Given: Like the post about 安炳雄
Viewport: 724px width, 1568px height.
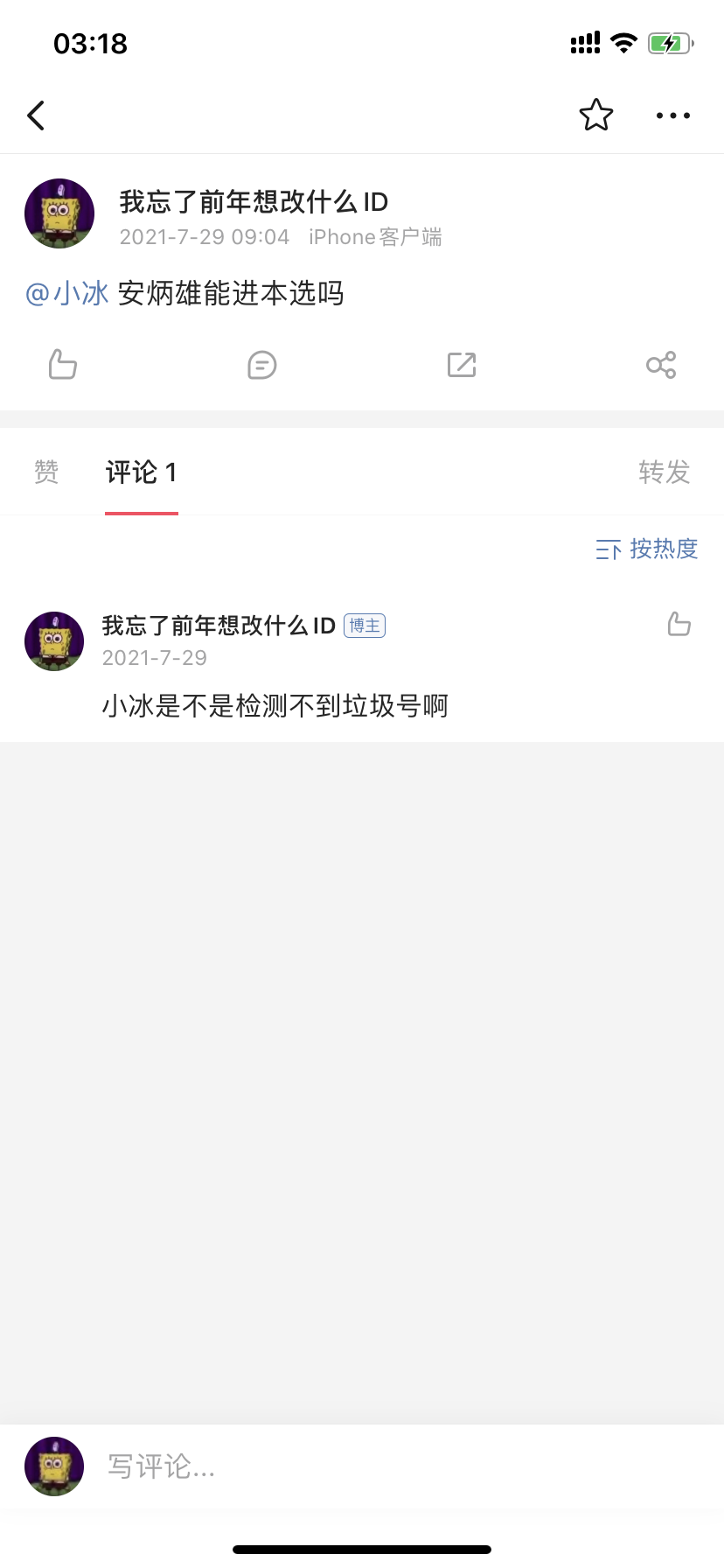Looking at the screenshot, I should [63, 364].
